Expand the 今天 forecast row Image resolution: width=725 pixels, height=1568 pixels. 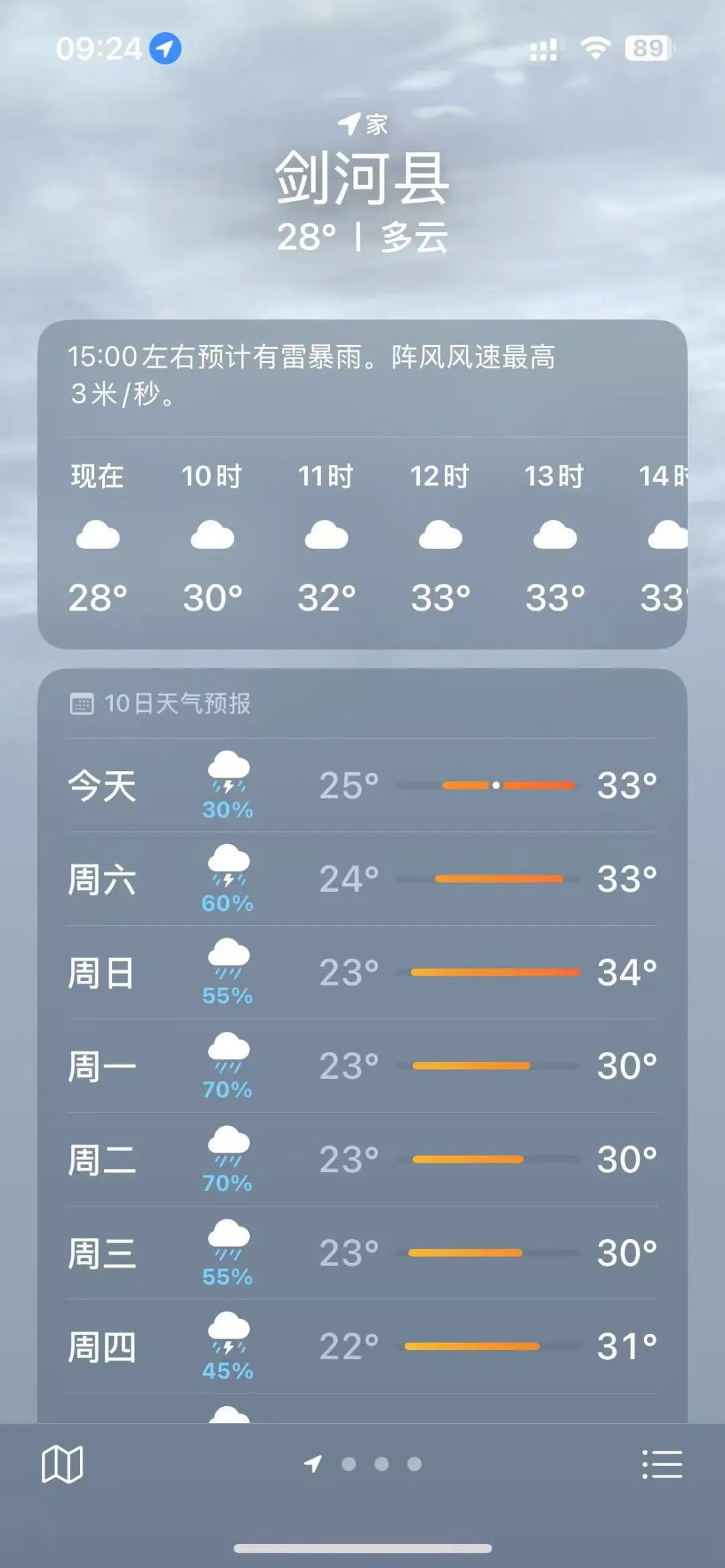pyautogui.click(x=362, y=785)
